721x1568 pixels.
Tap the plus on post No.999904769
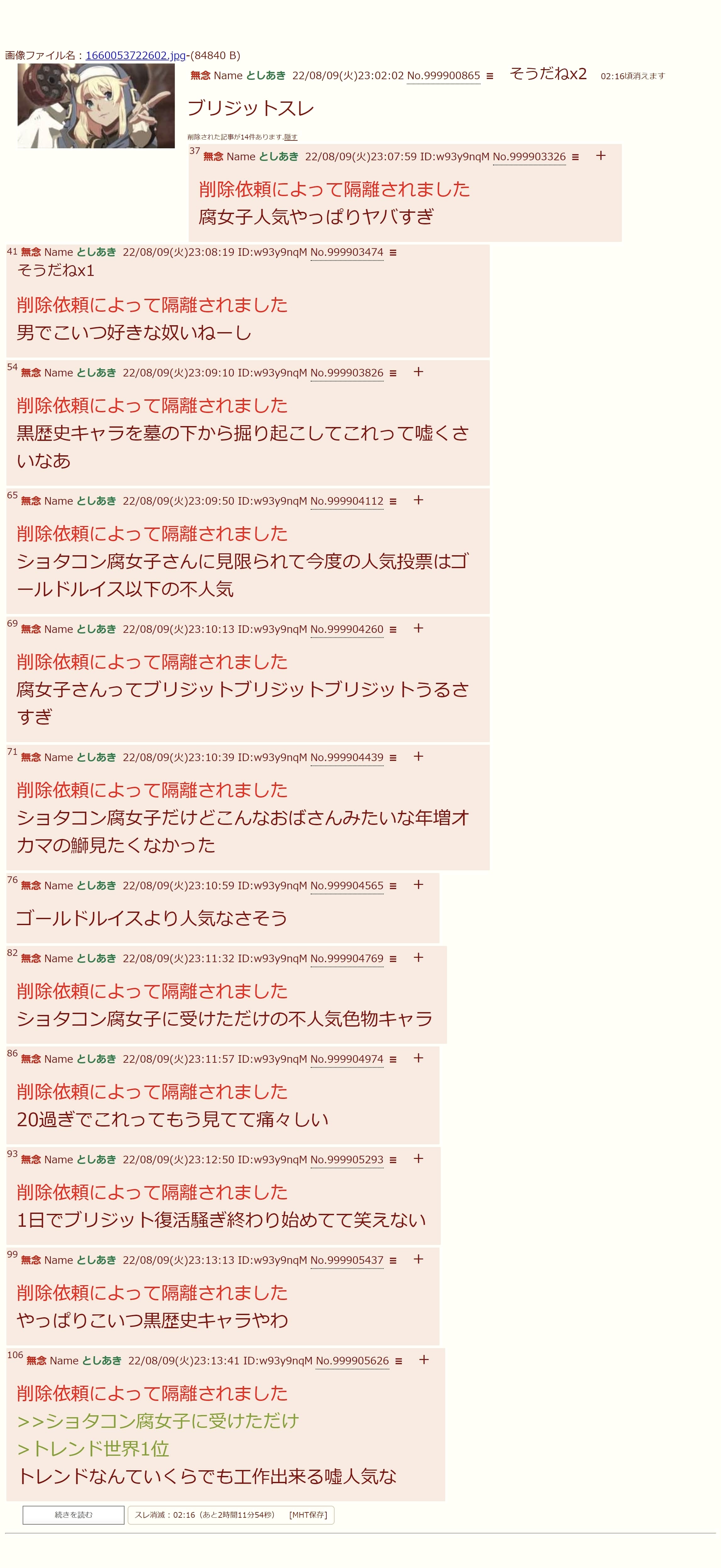[418, 957]
